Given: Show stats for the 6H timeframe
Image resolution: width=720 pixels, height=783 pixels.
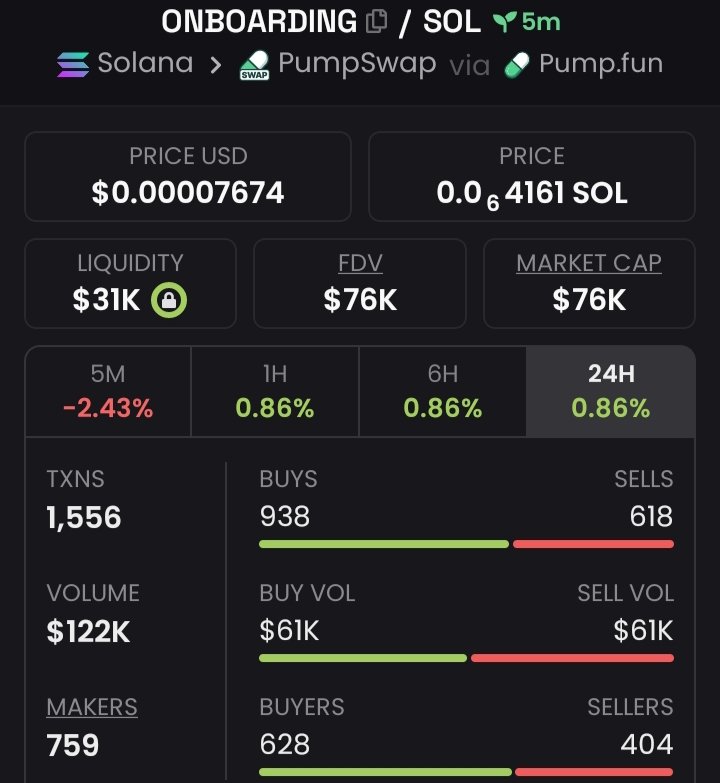Looking at the screenshot, I should [x=443, y=391].
